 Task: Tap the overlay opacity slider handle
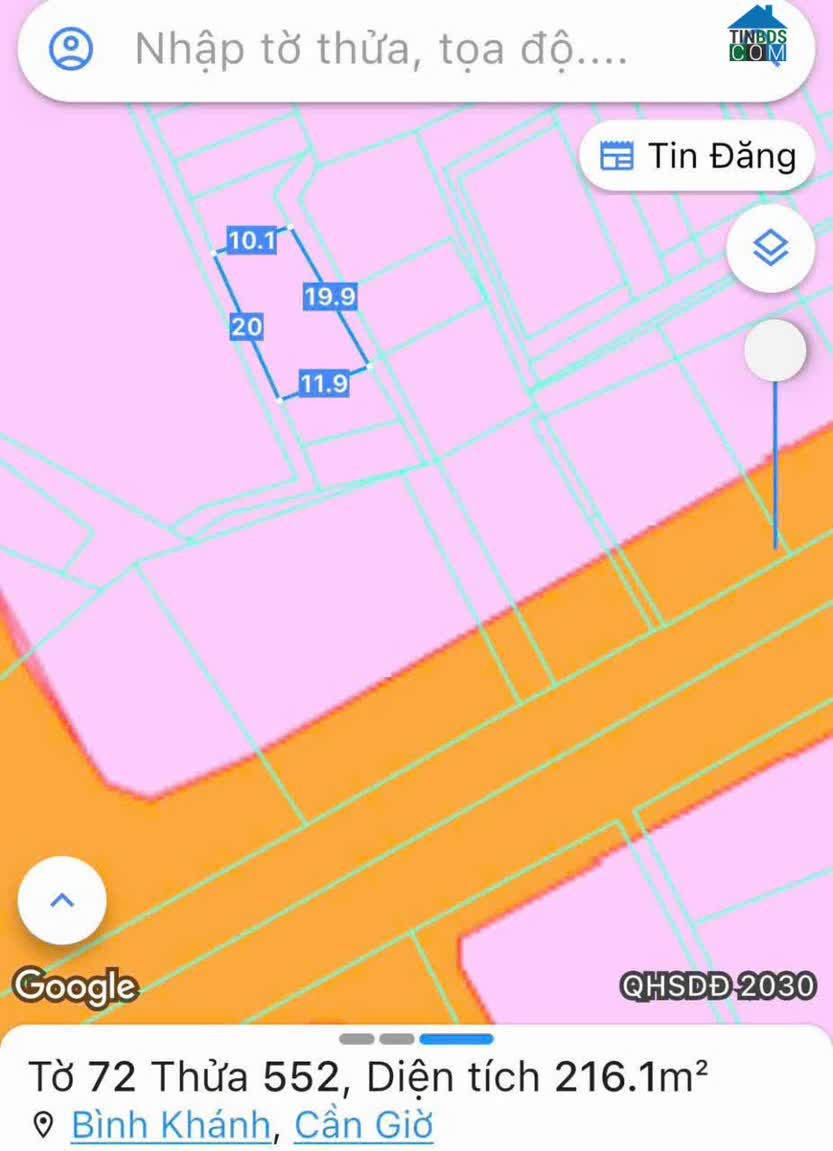[x=775, y=351]
